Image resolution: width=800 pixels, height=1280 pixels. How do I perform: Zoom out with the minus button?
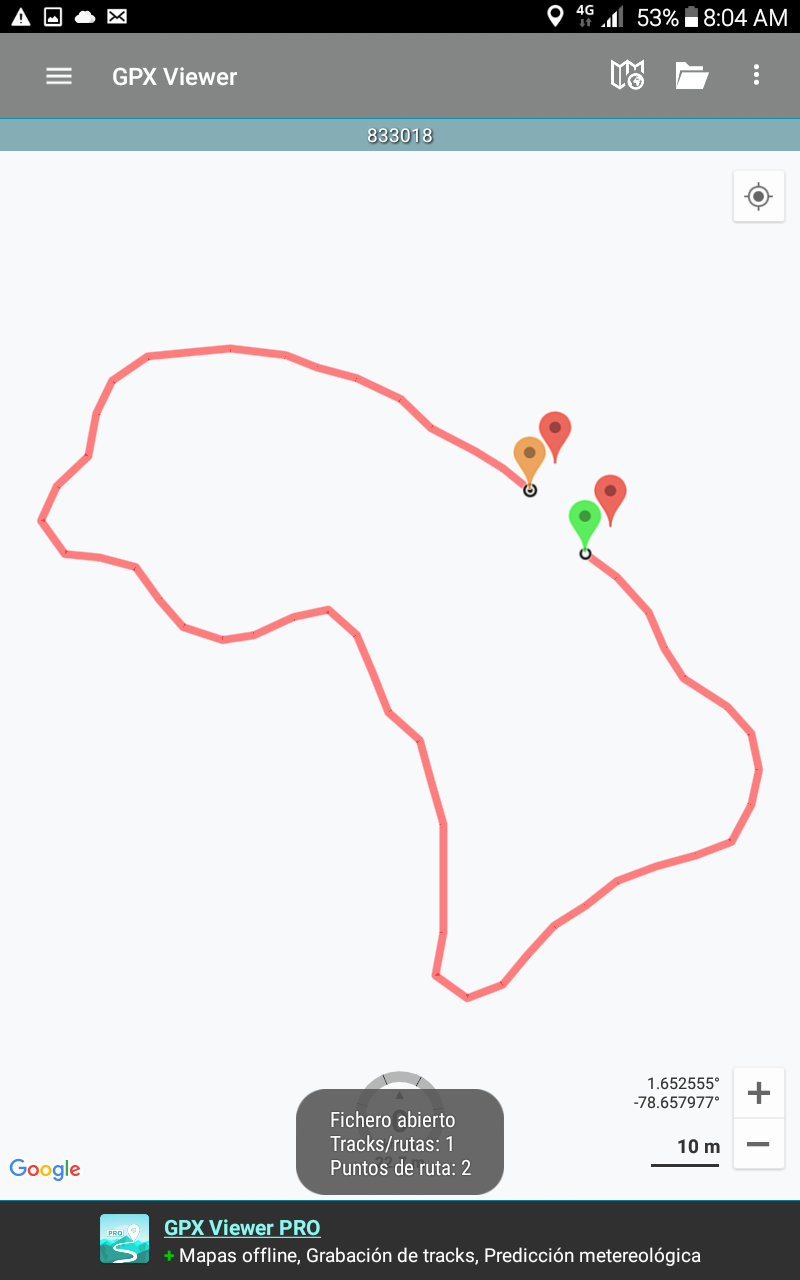758,1144
